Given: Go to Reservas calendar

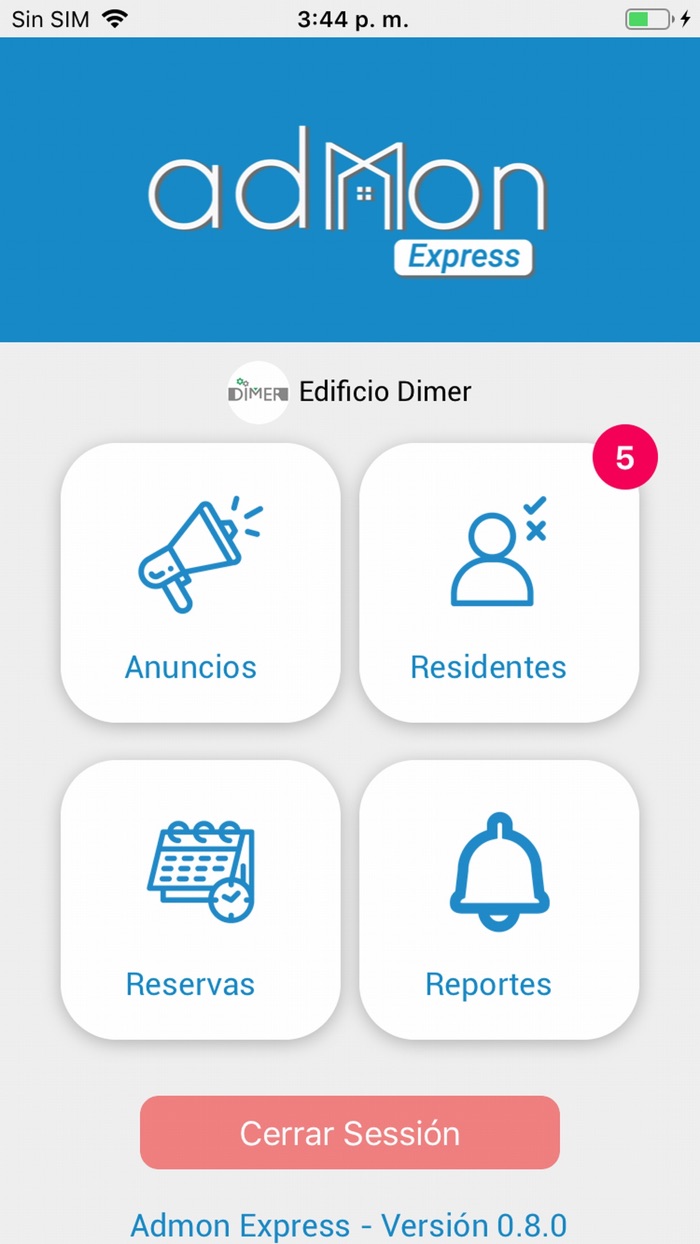Looking at the screenshot, I should pos(200,899).
